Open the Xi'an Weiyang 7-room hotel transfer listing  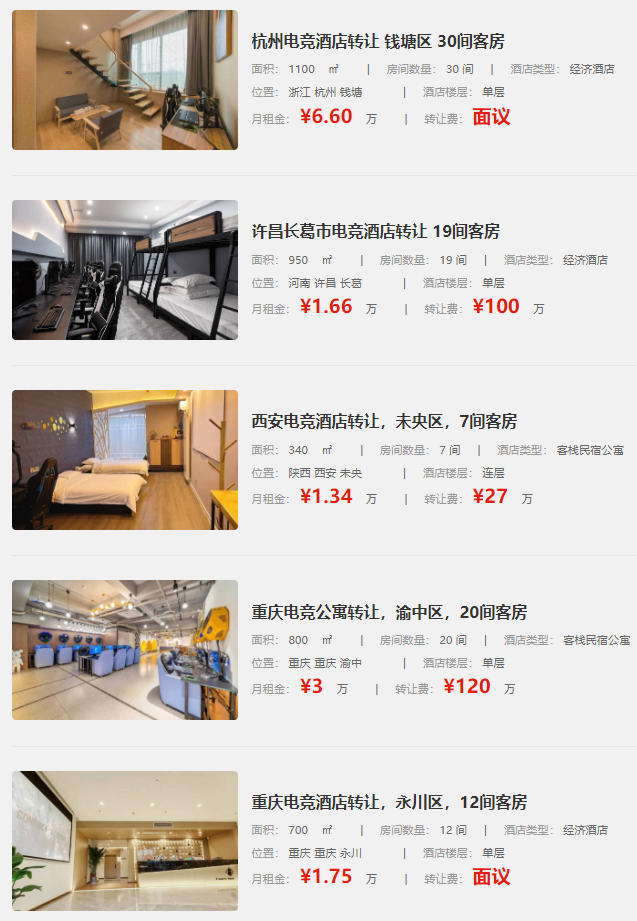point(384,422)
